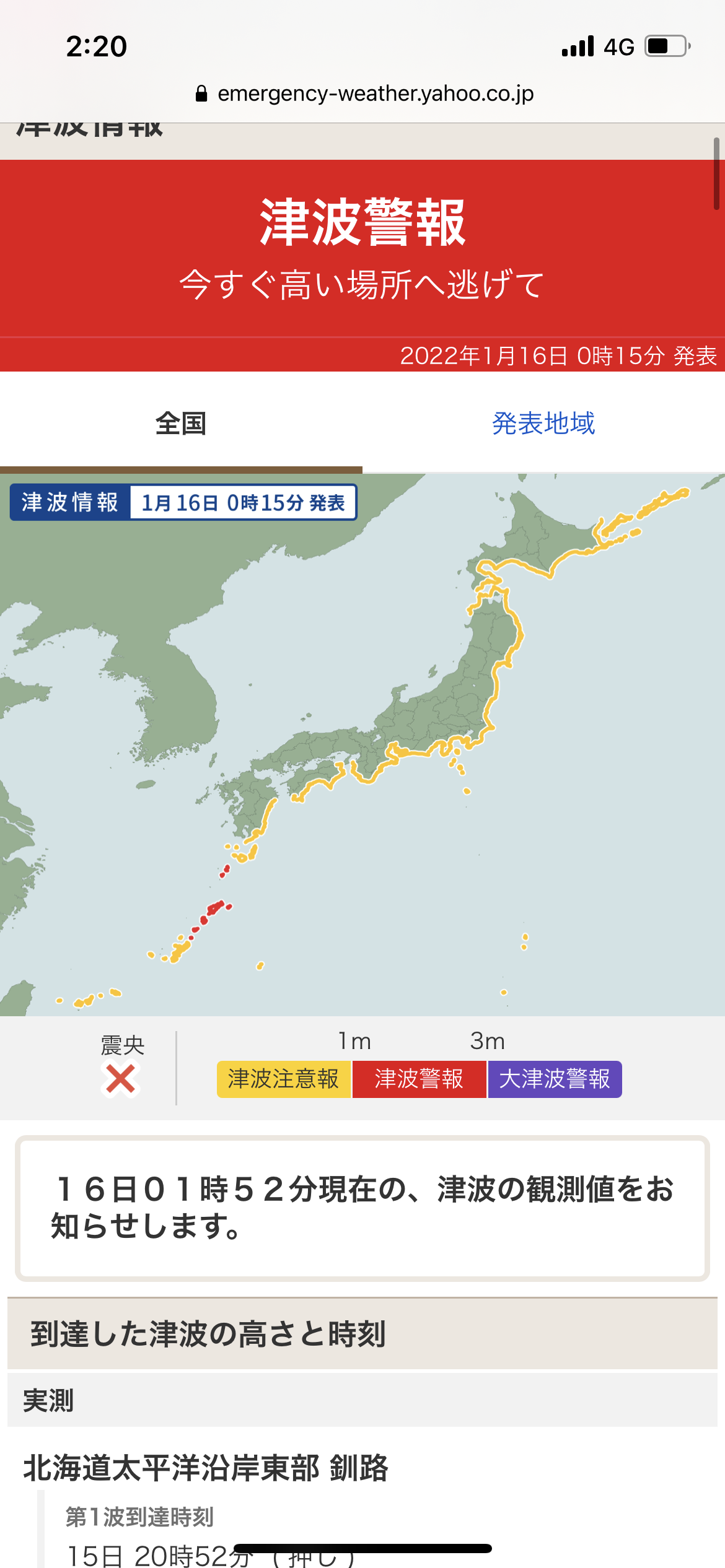This screenshot has height=1568, width=725.
Task: Switch to the 発表地域 tab
Action: pyautogui.click(x=543, y=424)
